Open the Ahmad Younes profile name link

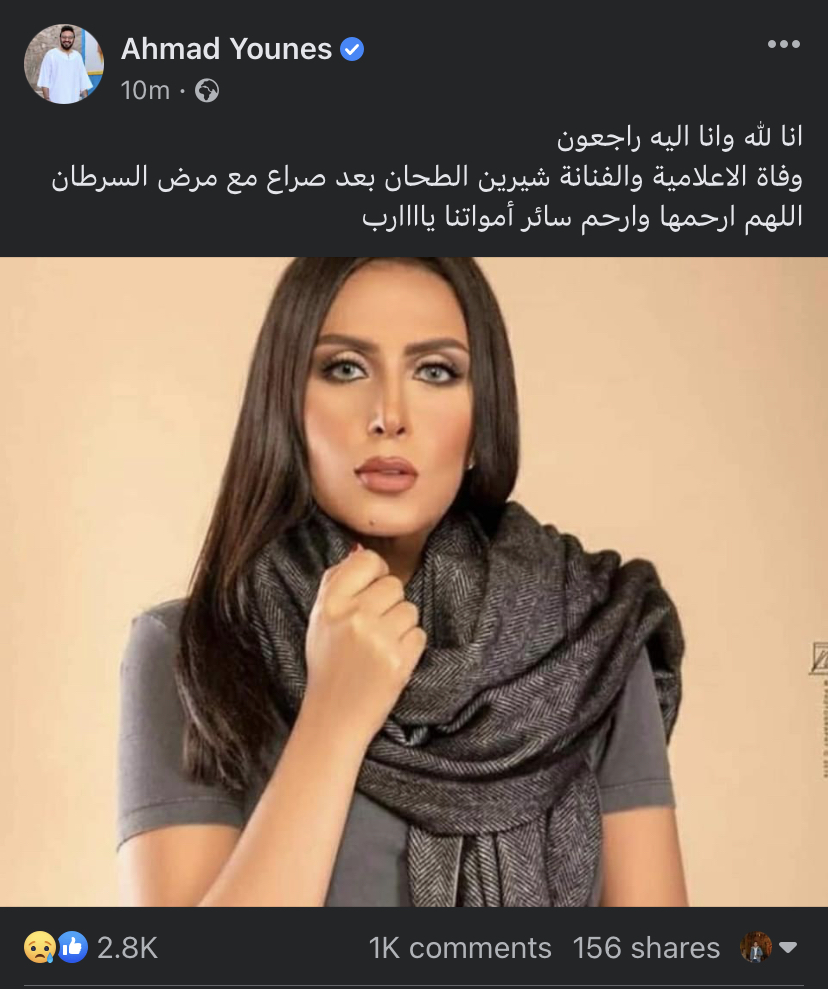point(226,48)
